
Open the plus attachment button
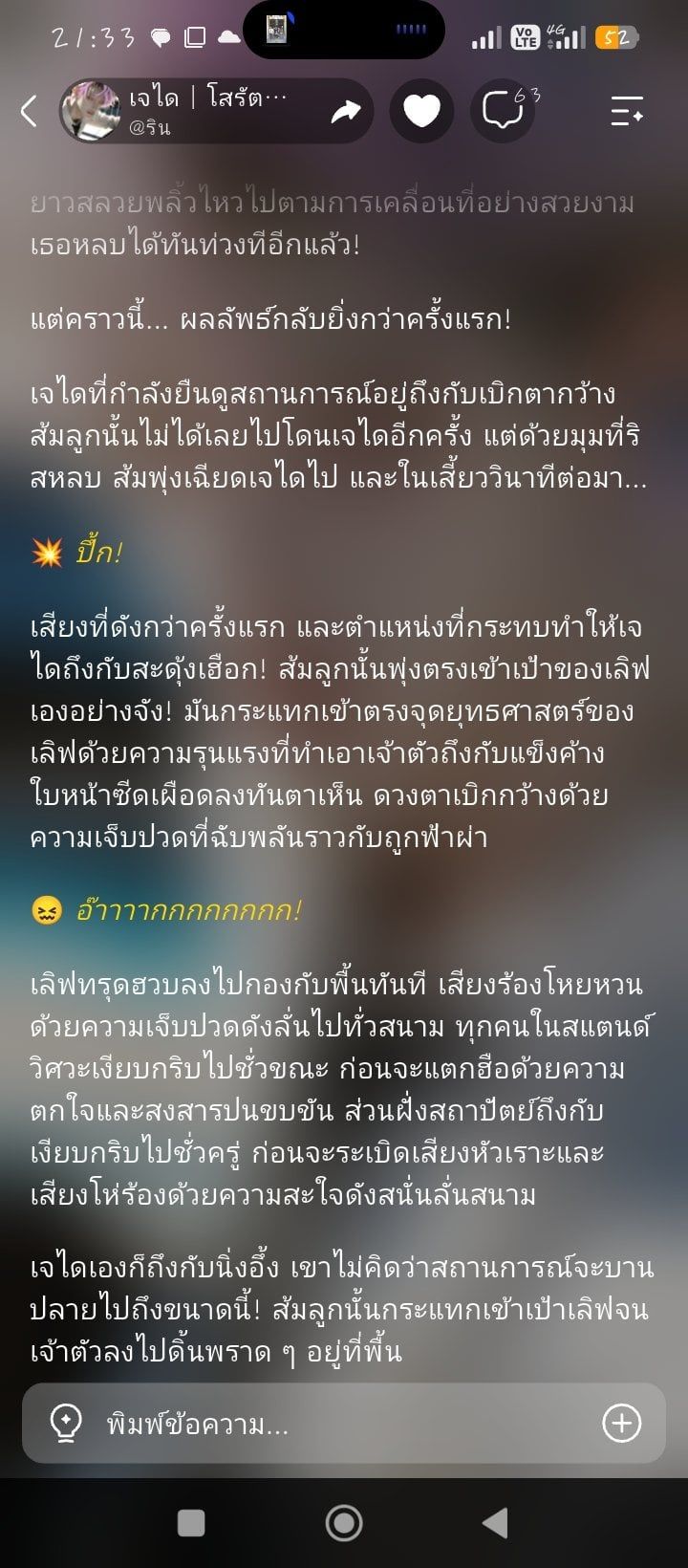coord(622,1424)
